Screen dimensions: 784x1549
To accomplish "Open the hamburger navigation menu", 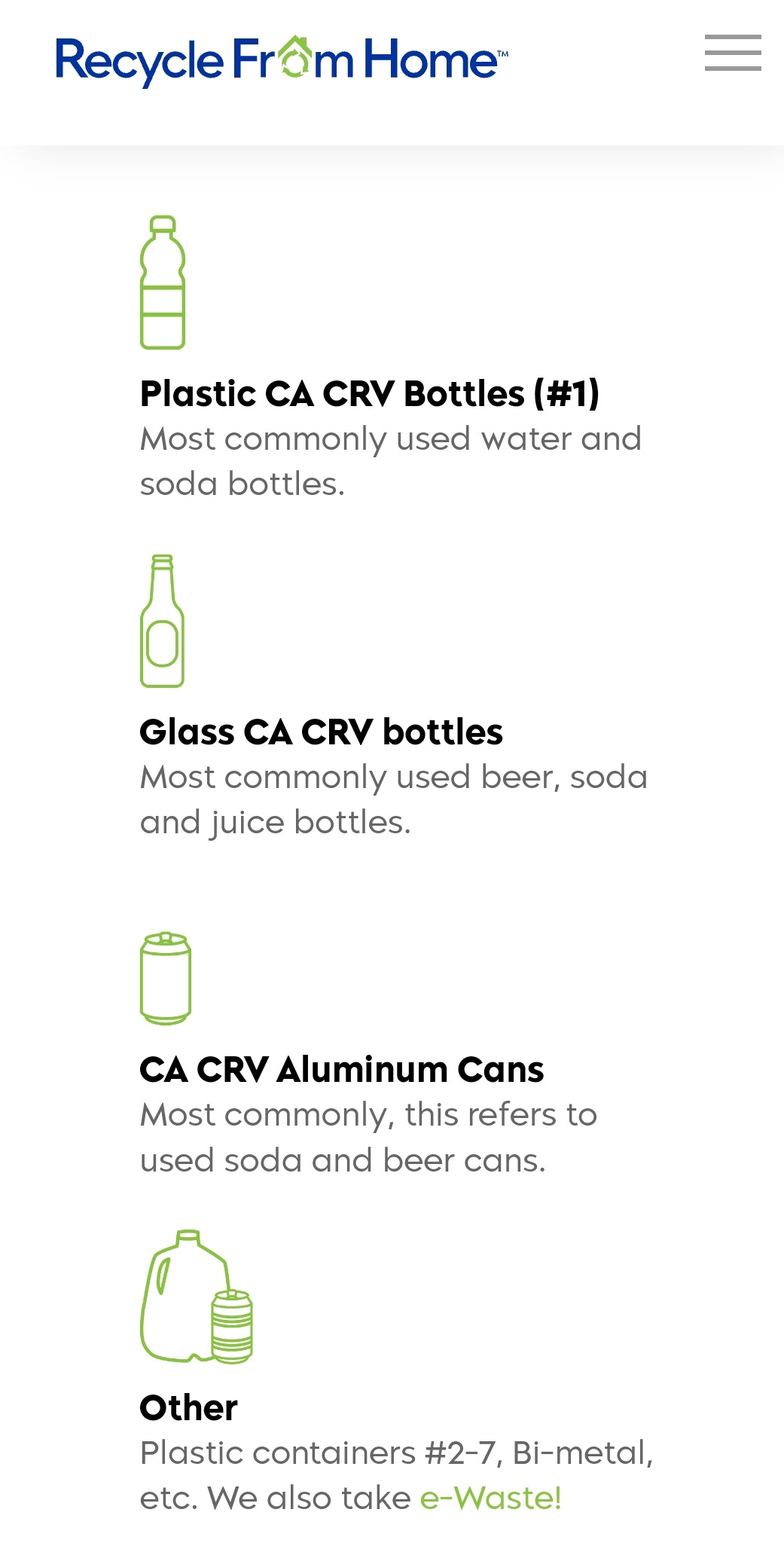I will coord(733,53).
